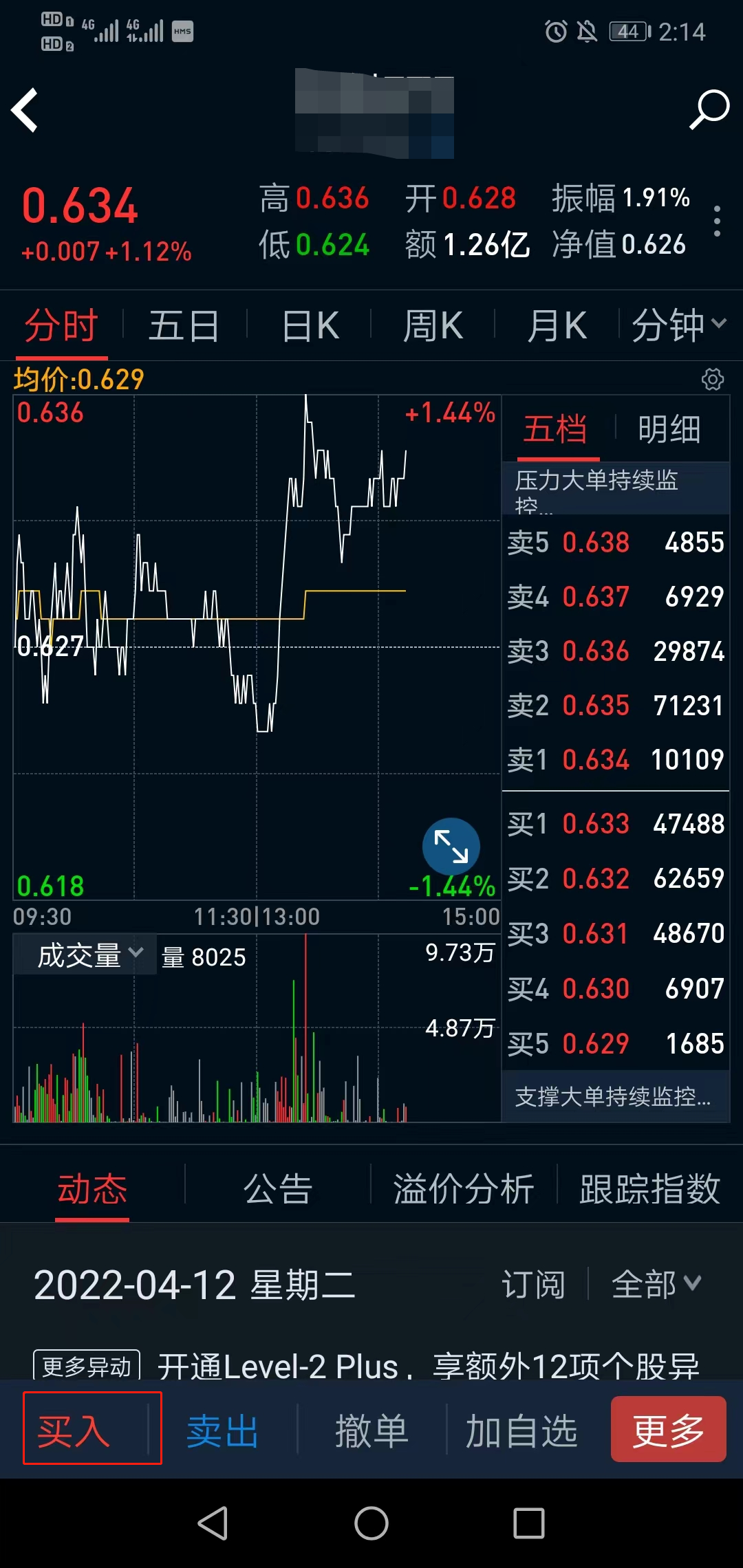Open the three-dot quote details menu
Screen dimensions: 743x1568
tap(717, 221)
